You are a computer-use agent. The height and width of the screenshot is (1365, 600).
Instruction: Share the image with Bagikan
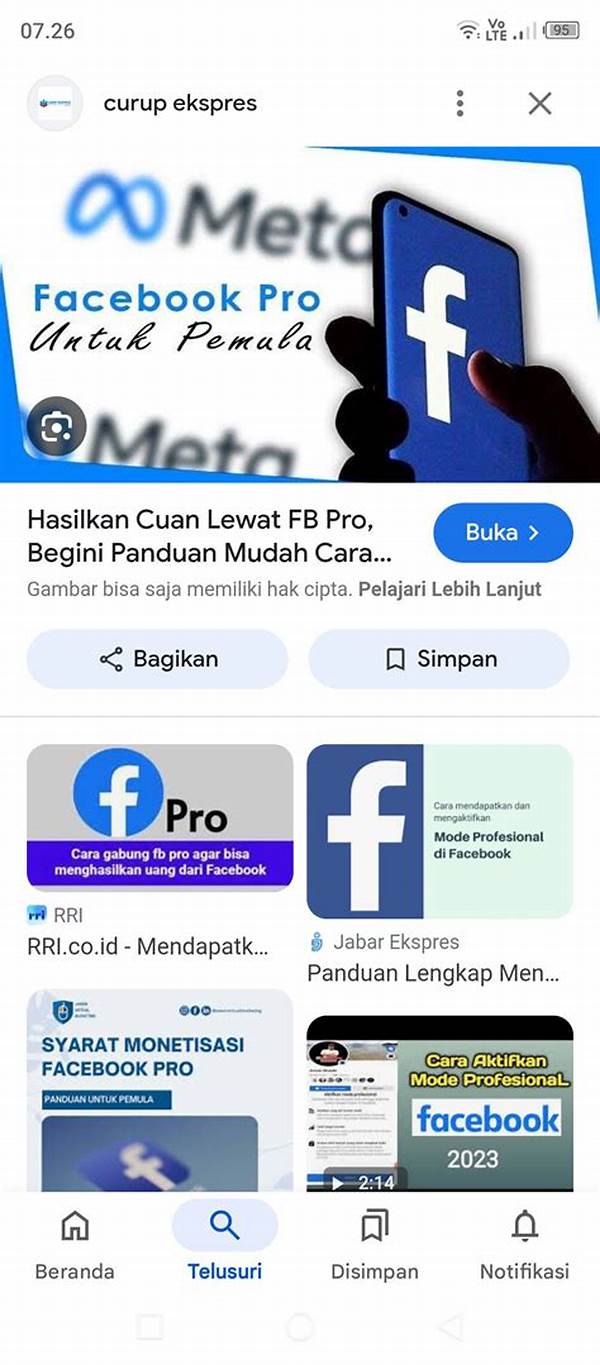click(157, 659)
